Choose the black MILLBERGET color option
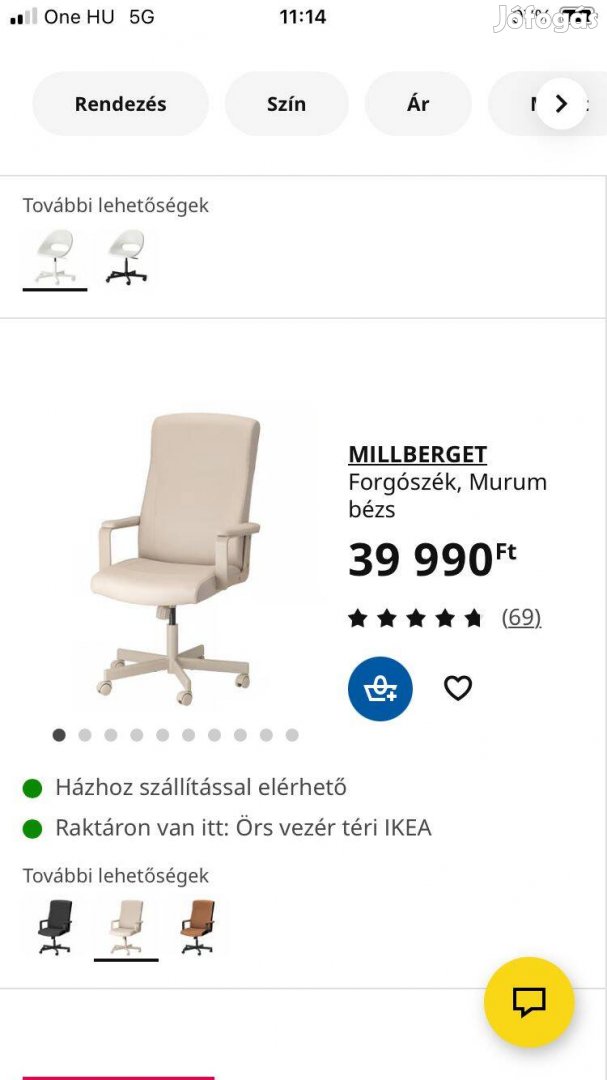Image resolution: width=607 pixels, height=1080 pixels. tap(55, 927)
